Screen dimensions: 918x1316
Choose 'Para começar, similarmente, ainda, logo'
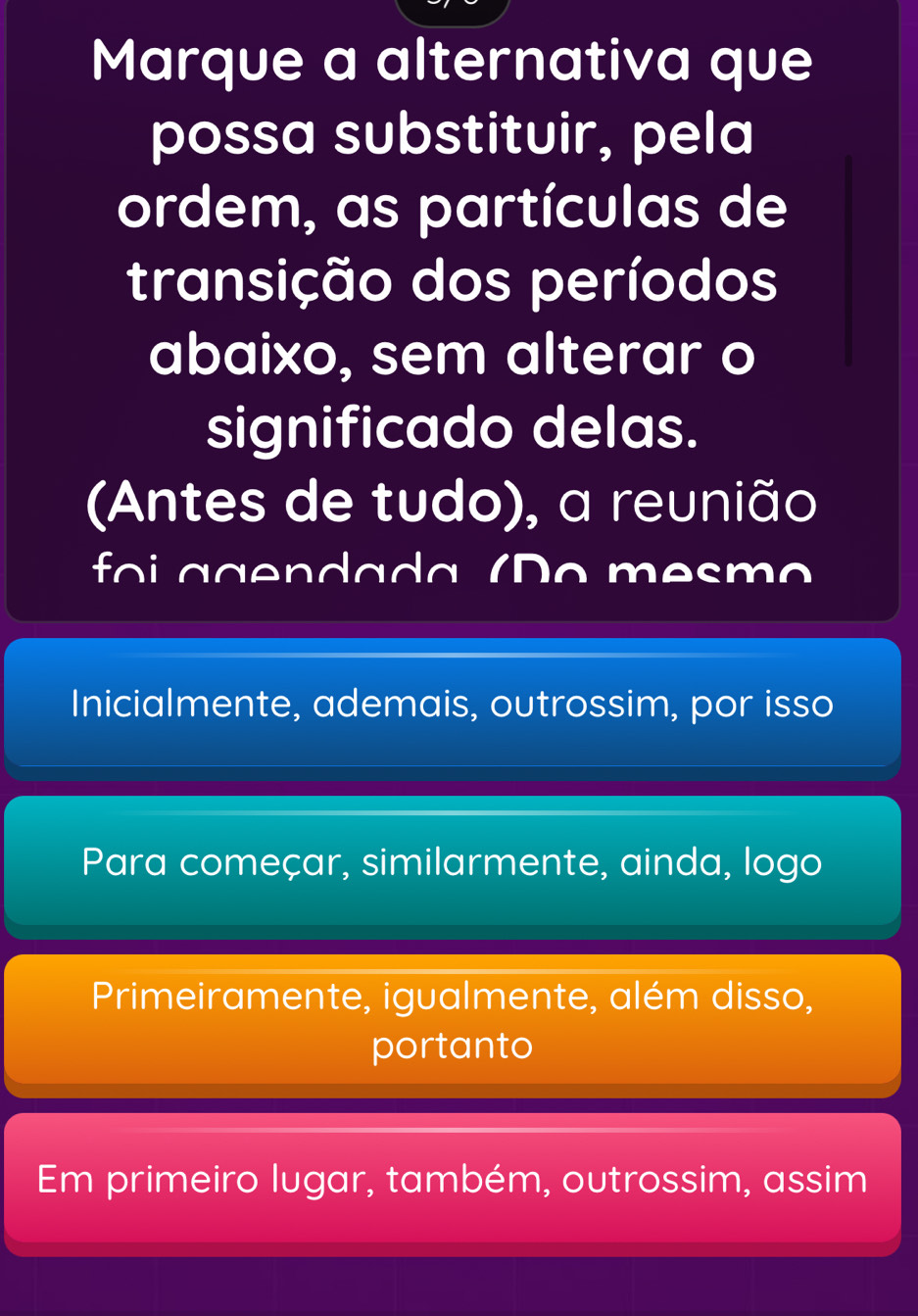[x=452, y=862]
